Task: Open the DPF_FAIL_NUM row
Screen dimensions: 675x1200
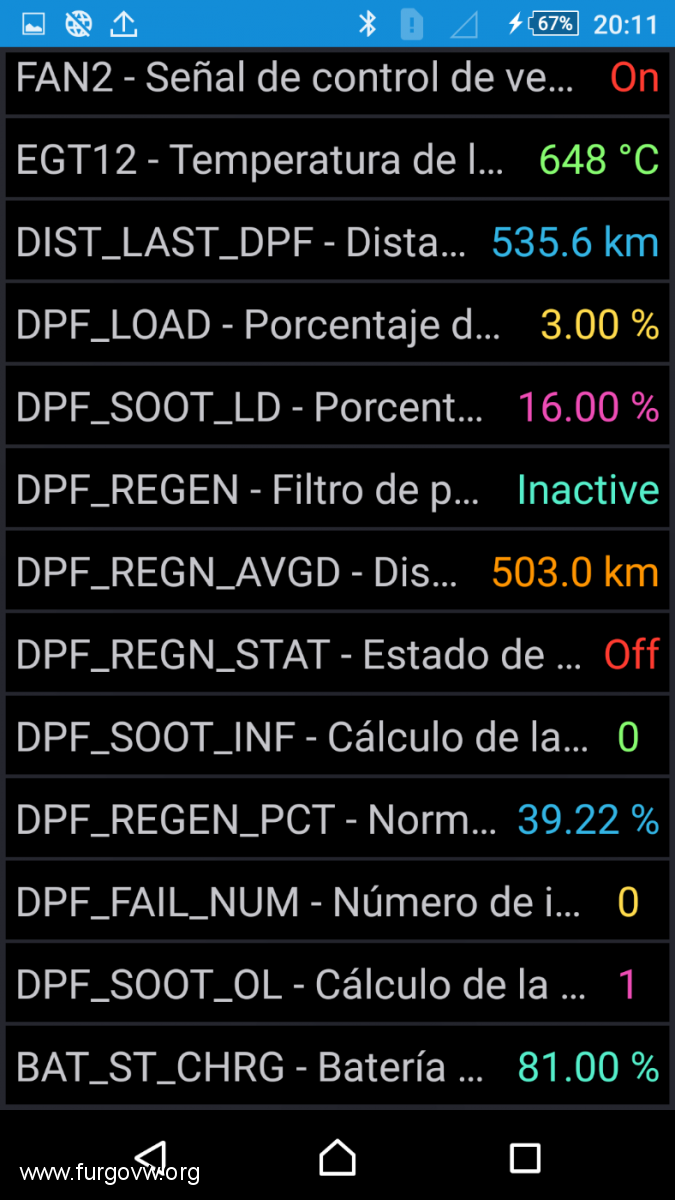Action: (338, 902)
